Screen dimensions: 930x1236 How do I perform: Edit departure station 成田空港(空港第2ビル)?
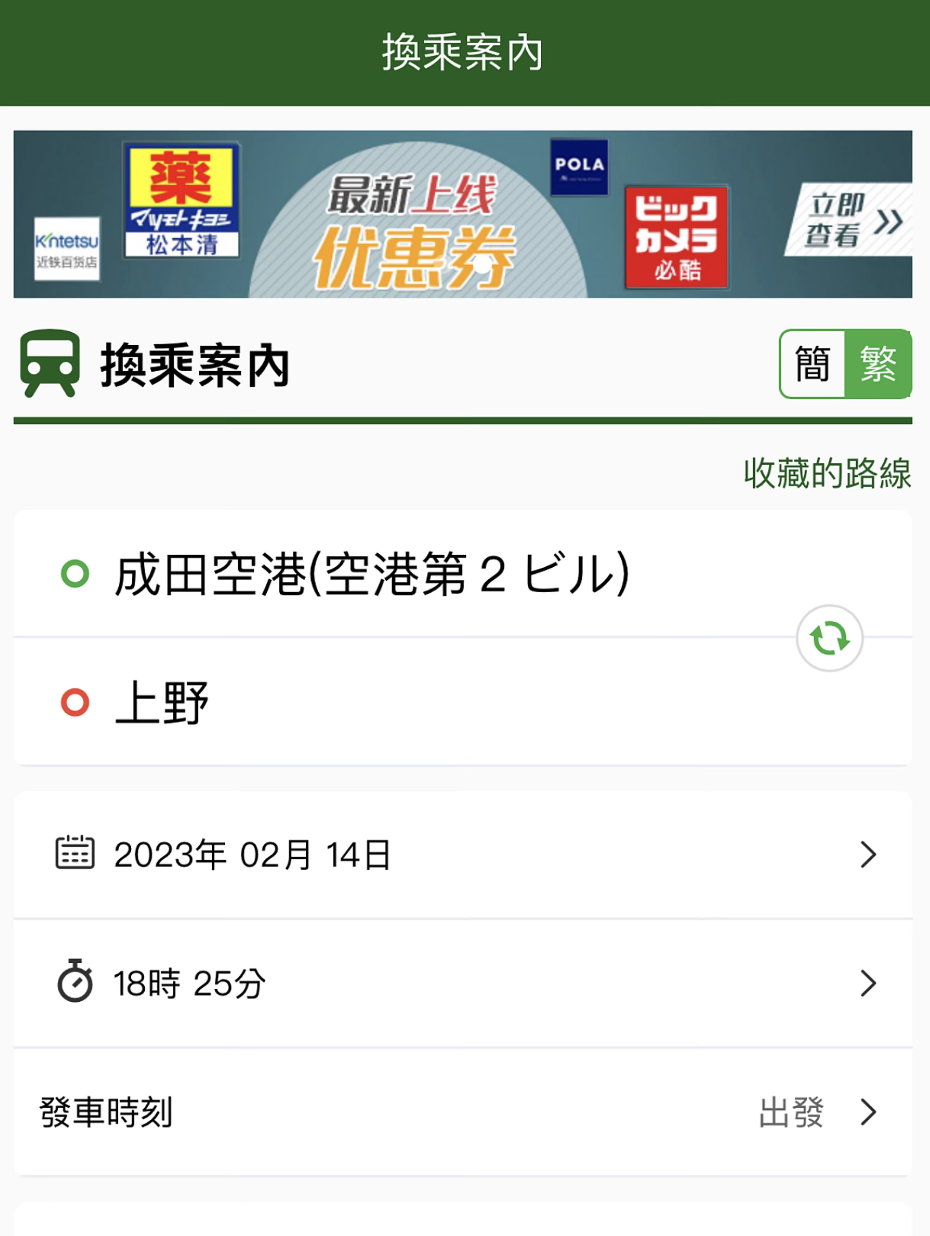pos(372,574)
